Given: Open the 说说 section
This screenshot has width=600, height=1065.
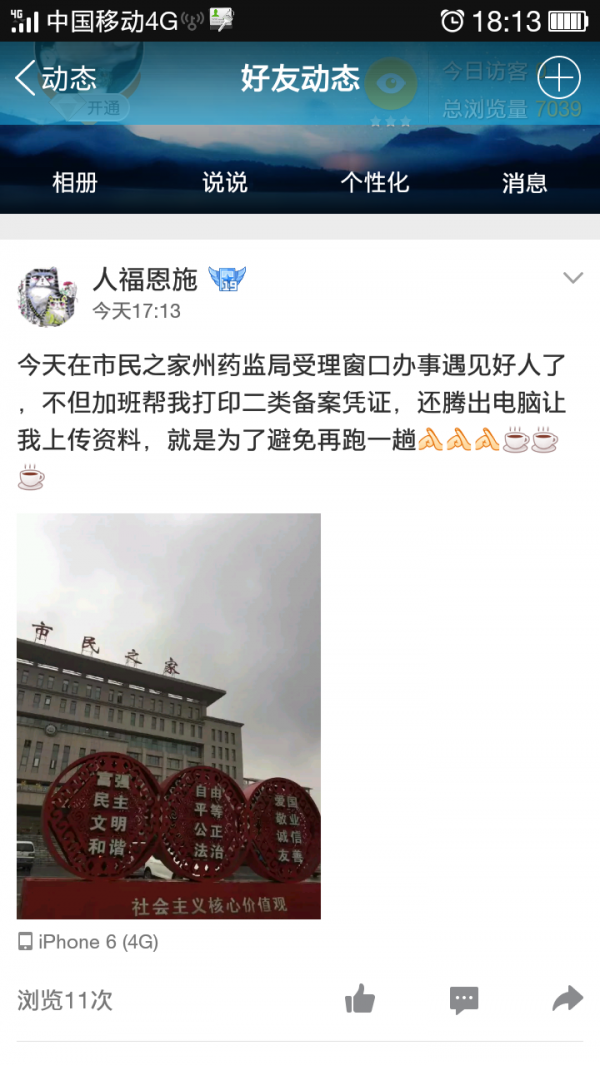Looking at the screenshot, I should [x=224, y=183].
